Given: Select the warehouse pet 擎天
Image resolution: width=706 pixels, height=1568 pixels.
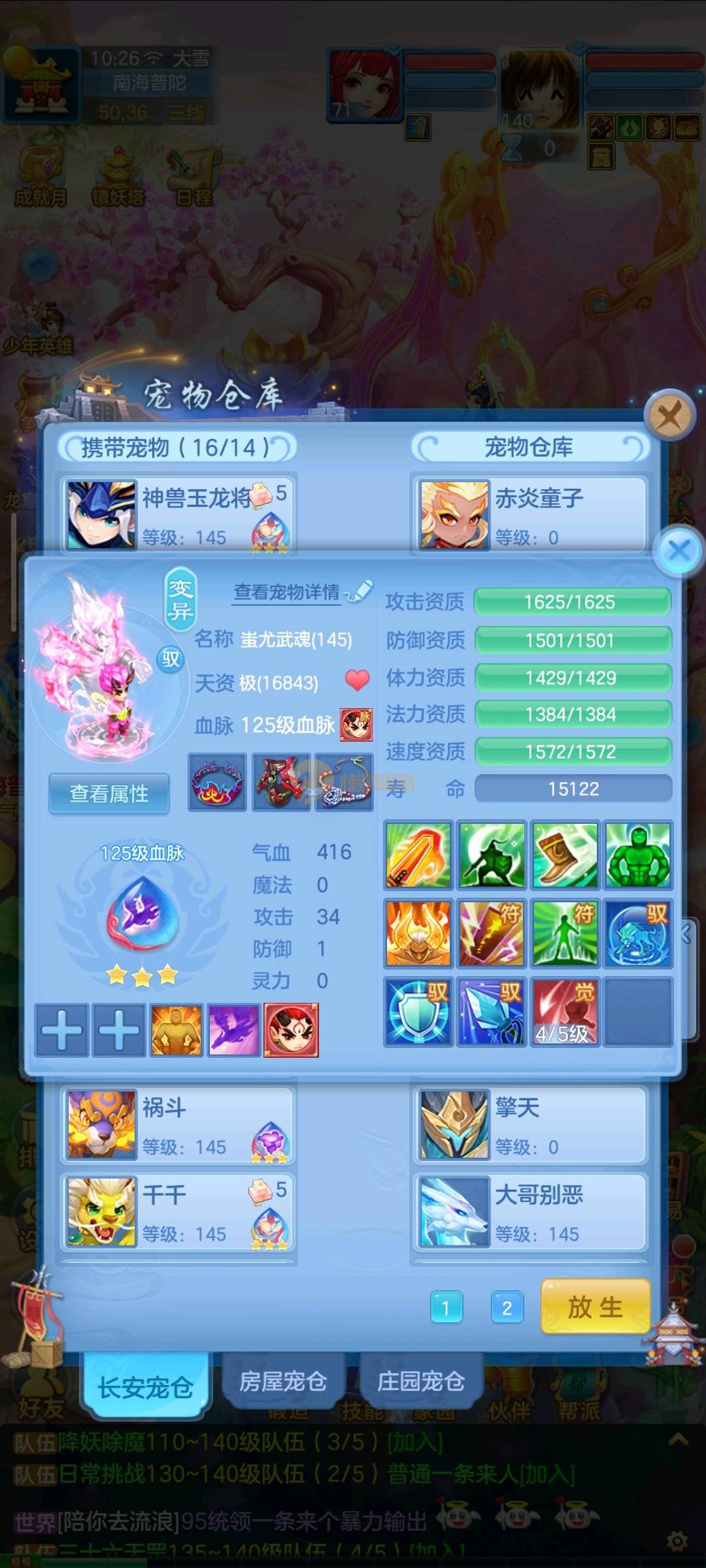Looking at the screenshot, I should pyautogui.click(x=529, y=1125).
